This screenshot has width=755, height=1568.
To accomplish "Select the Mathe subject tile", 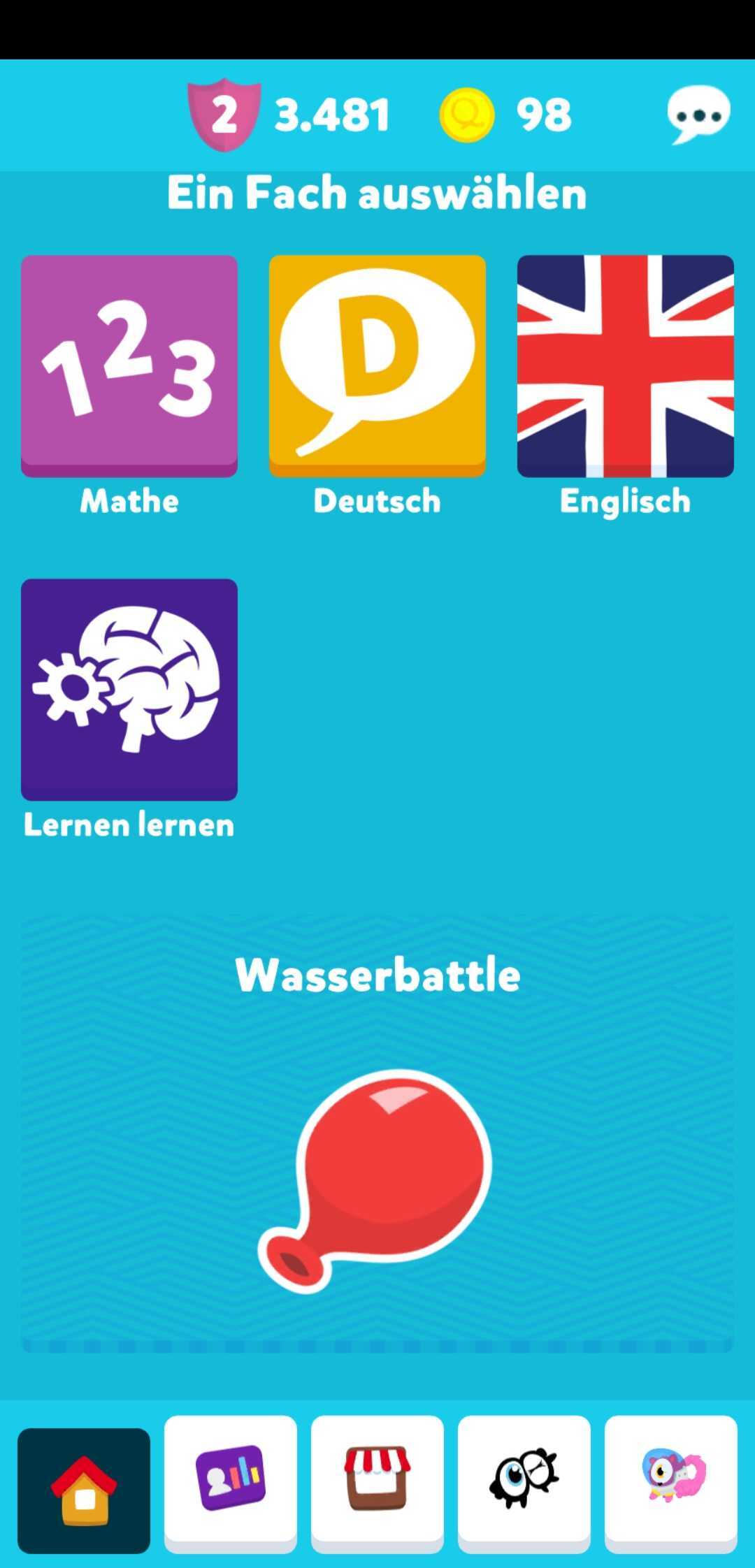I will pos(129,365).
